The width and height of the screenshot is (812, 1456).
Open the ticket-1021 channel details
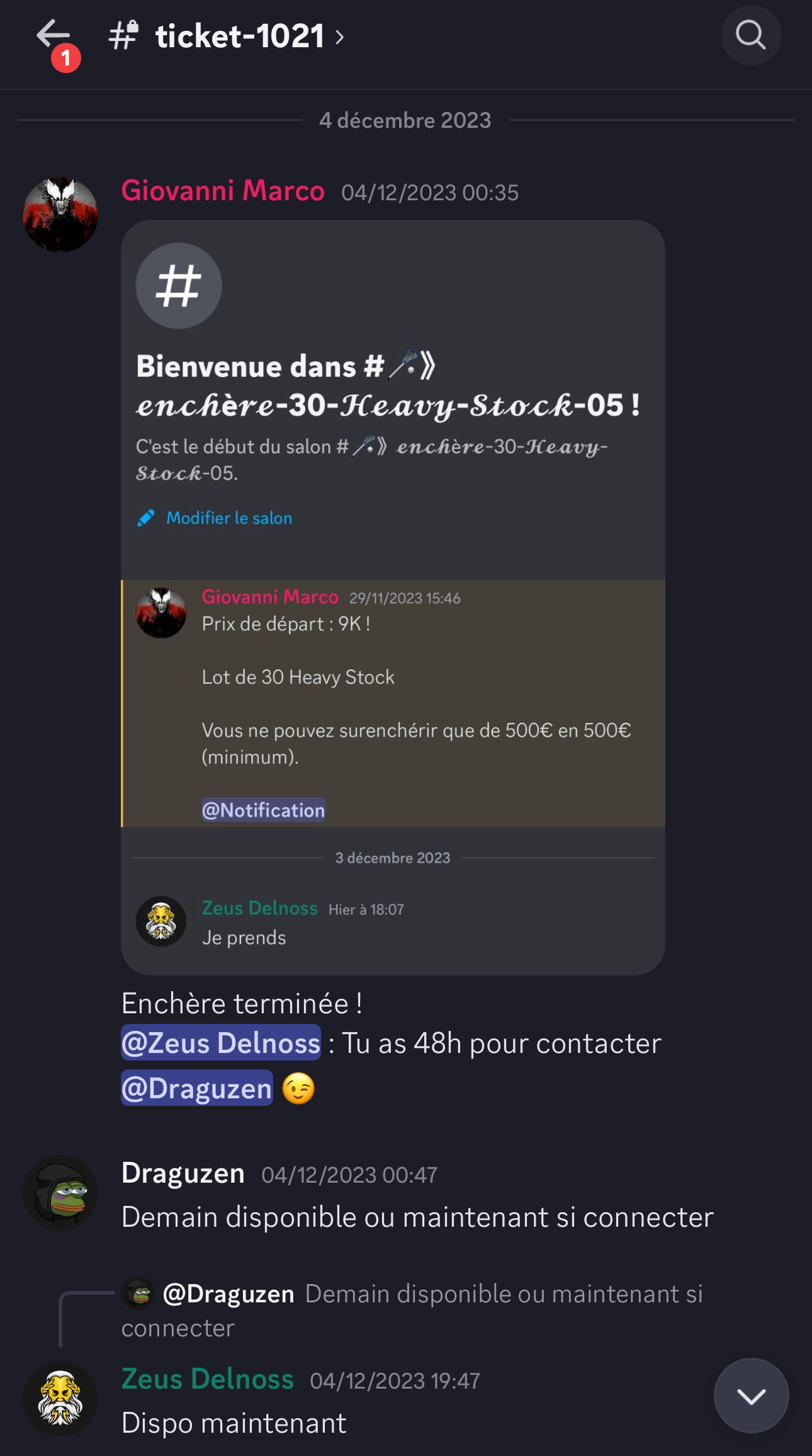[239, 37]
